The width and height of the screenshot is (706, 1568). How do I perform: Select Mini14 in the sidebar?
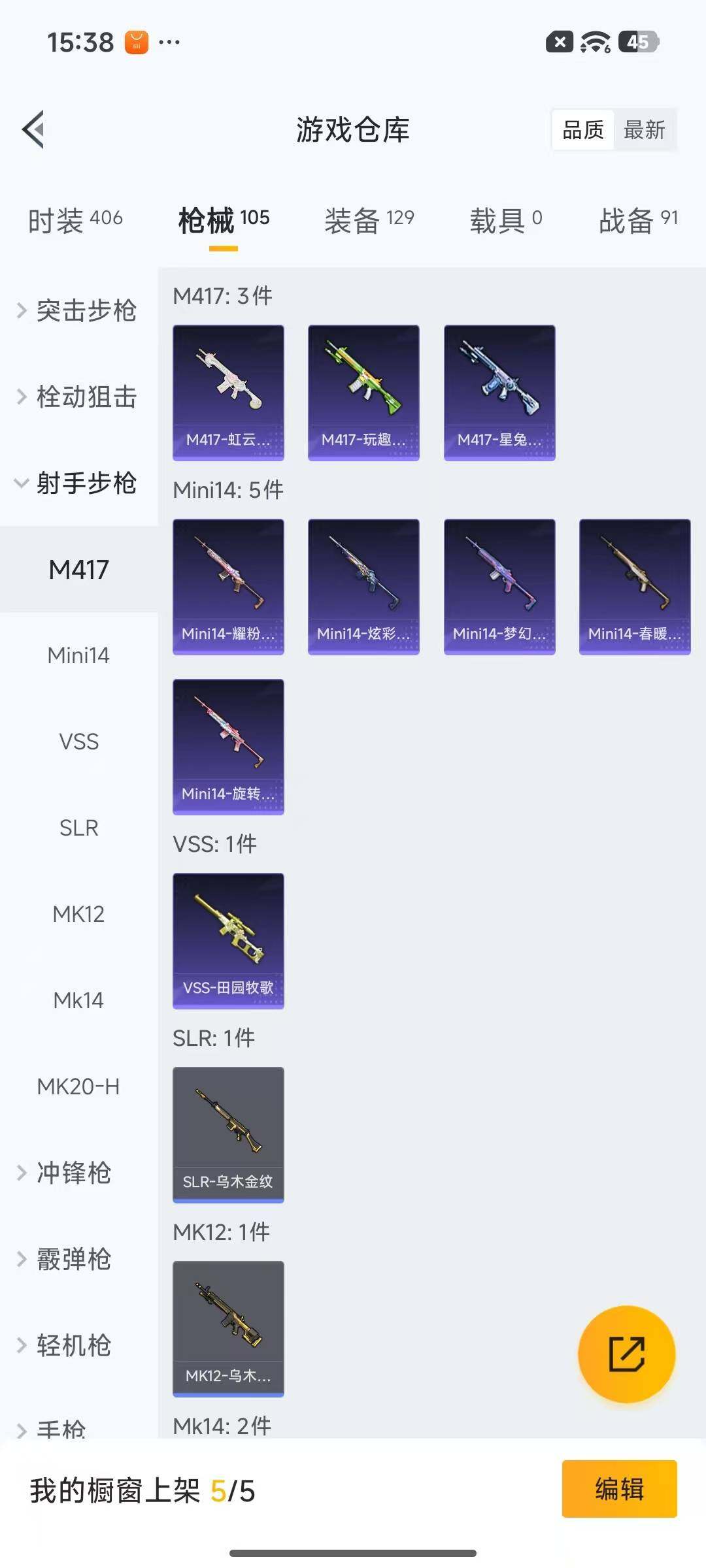tap(78, 655)
